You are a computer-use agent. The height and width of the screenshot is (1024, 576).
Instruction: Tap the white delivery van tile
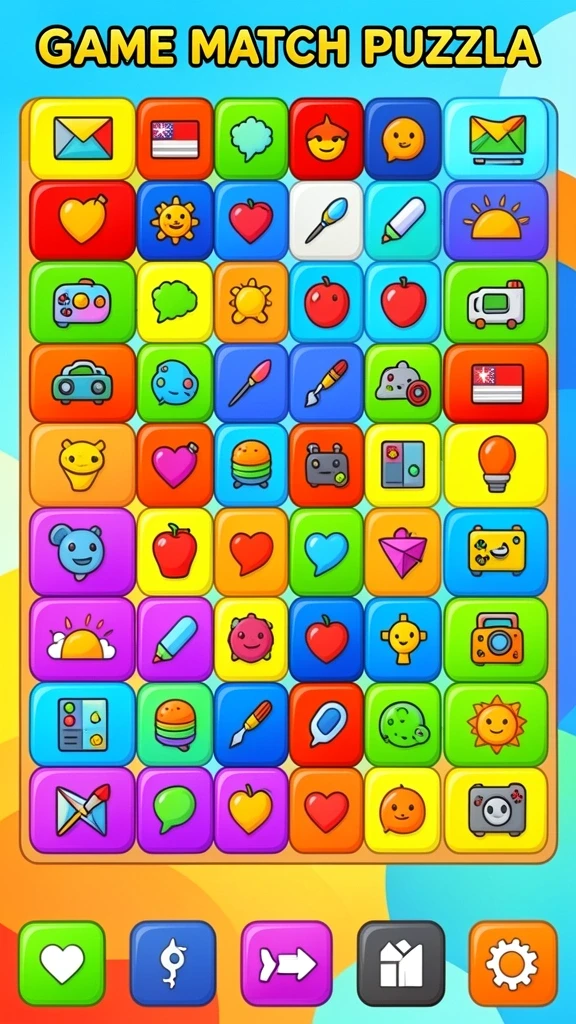pyautogui.click(x=496, y=302)
